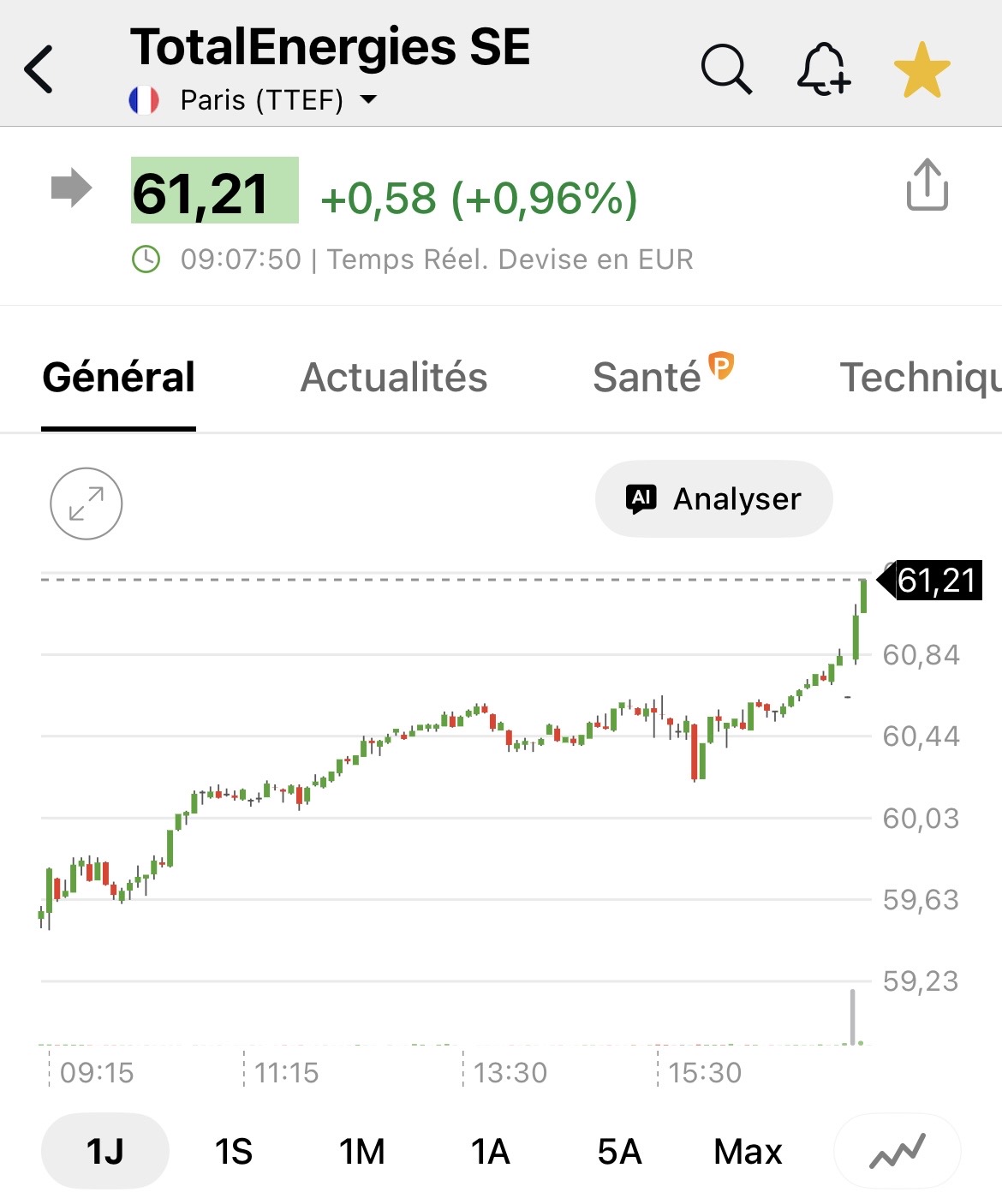
Task: Select the Général tab
Action: (x=119, y=378)
